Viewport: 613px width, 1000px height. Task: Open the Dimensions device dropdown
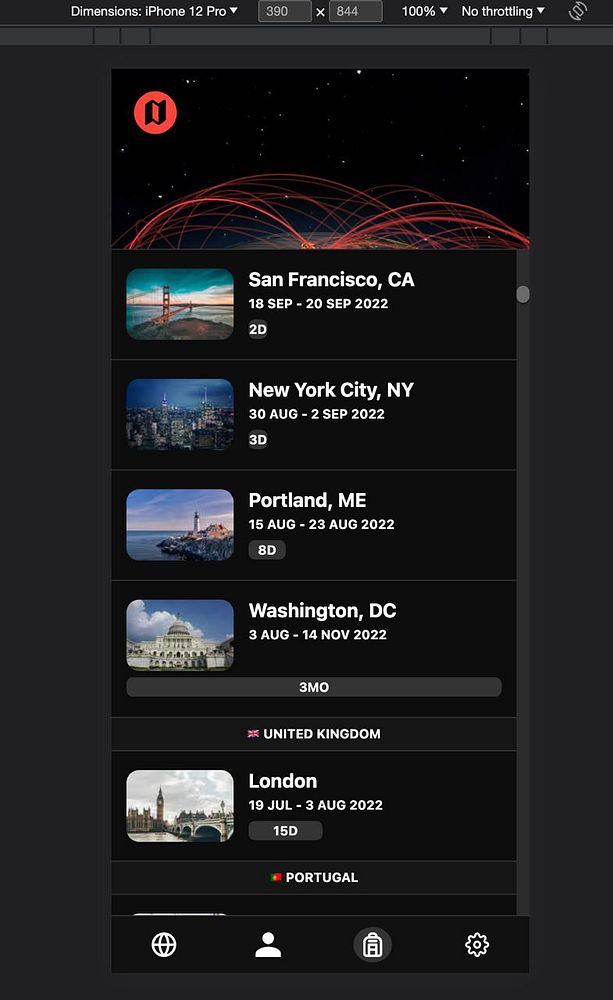pyautogui.click(x=154, y=11)
